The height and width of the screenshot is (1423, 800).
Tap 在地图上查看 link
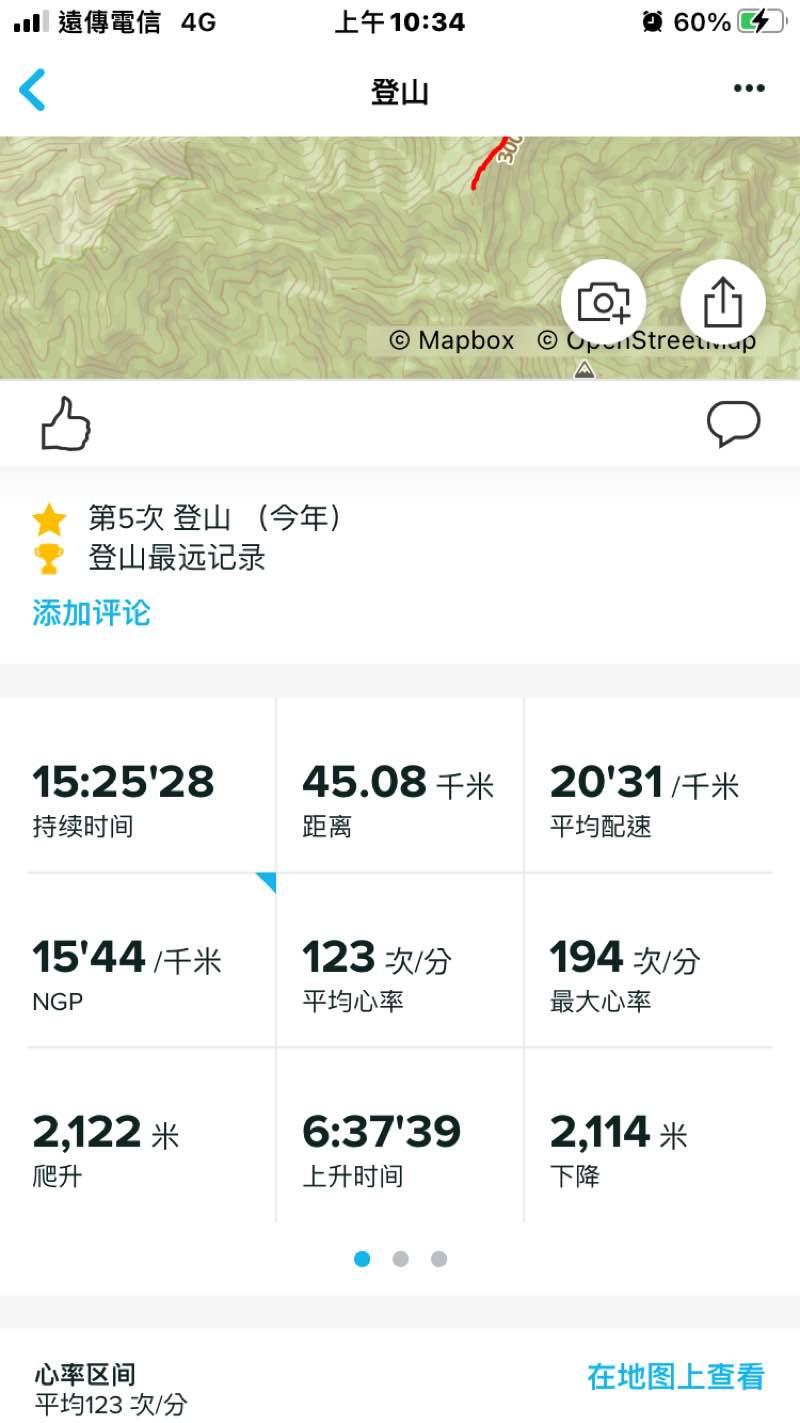pos(675,1377)
